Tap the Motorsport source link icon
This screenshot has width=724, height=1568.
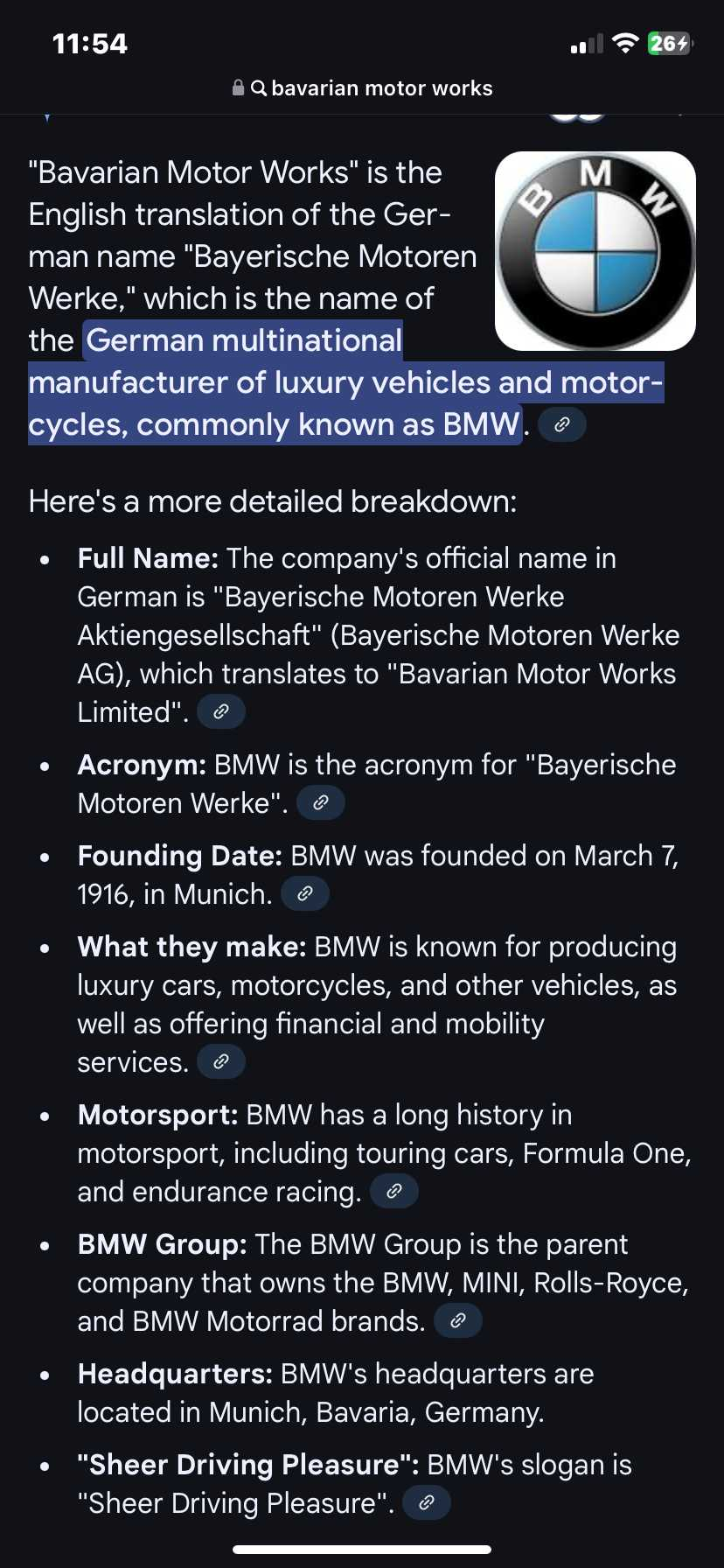pyautogui.click(x=394, y=1191)
